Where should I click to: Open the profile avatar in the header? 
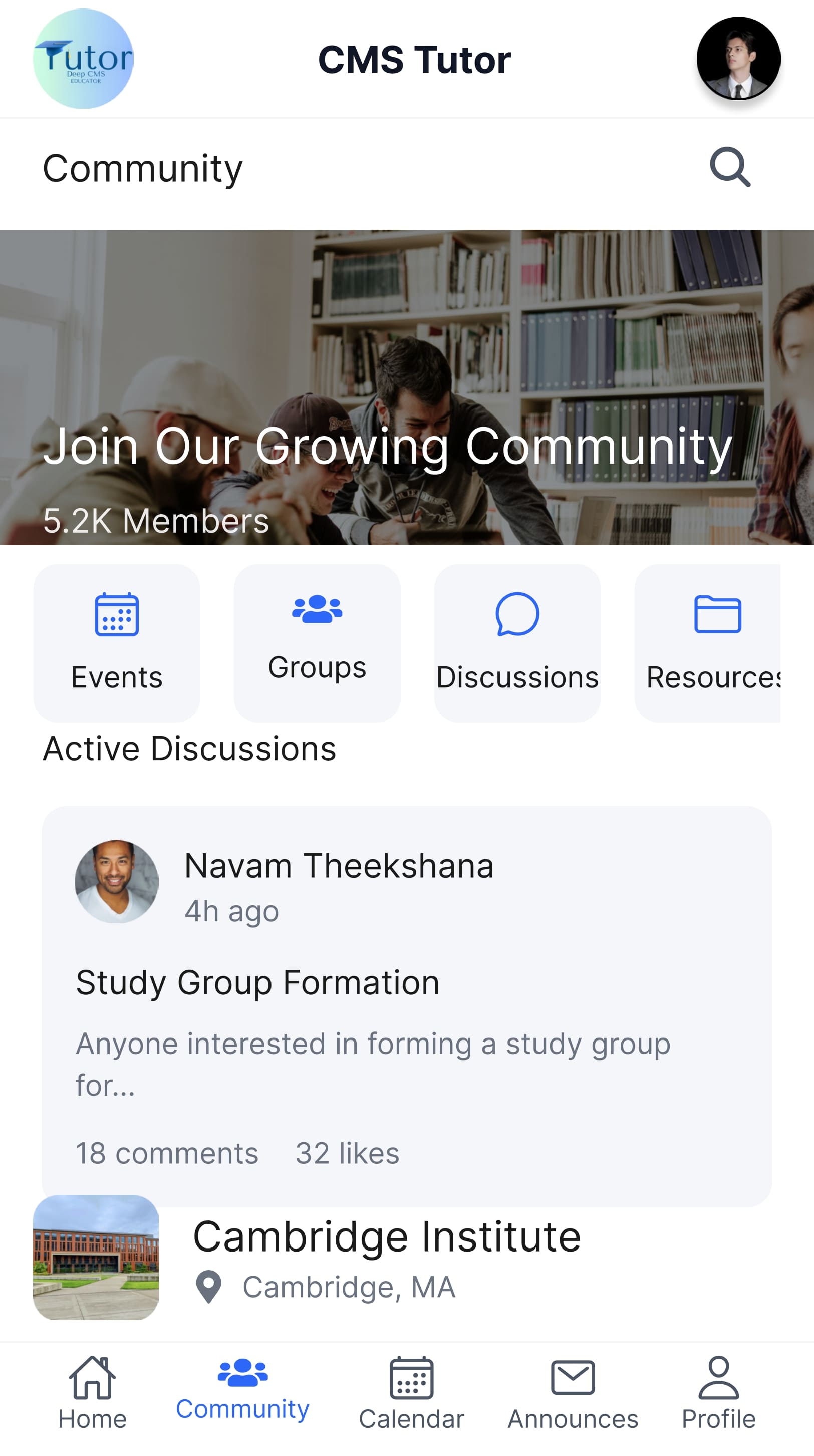pos(738,59)
